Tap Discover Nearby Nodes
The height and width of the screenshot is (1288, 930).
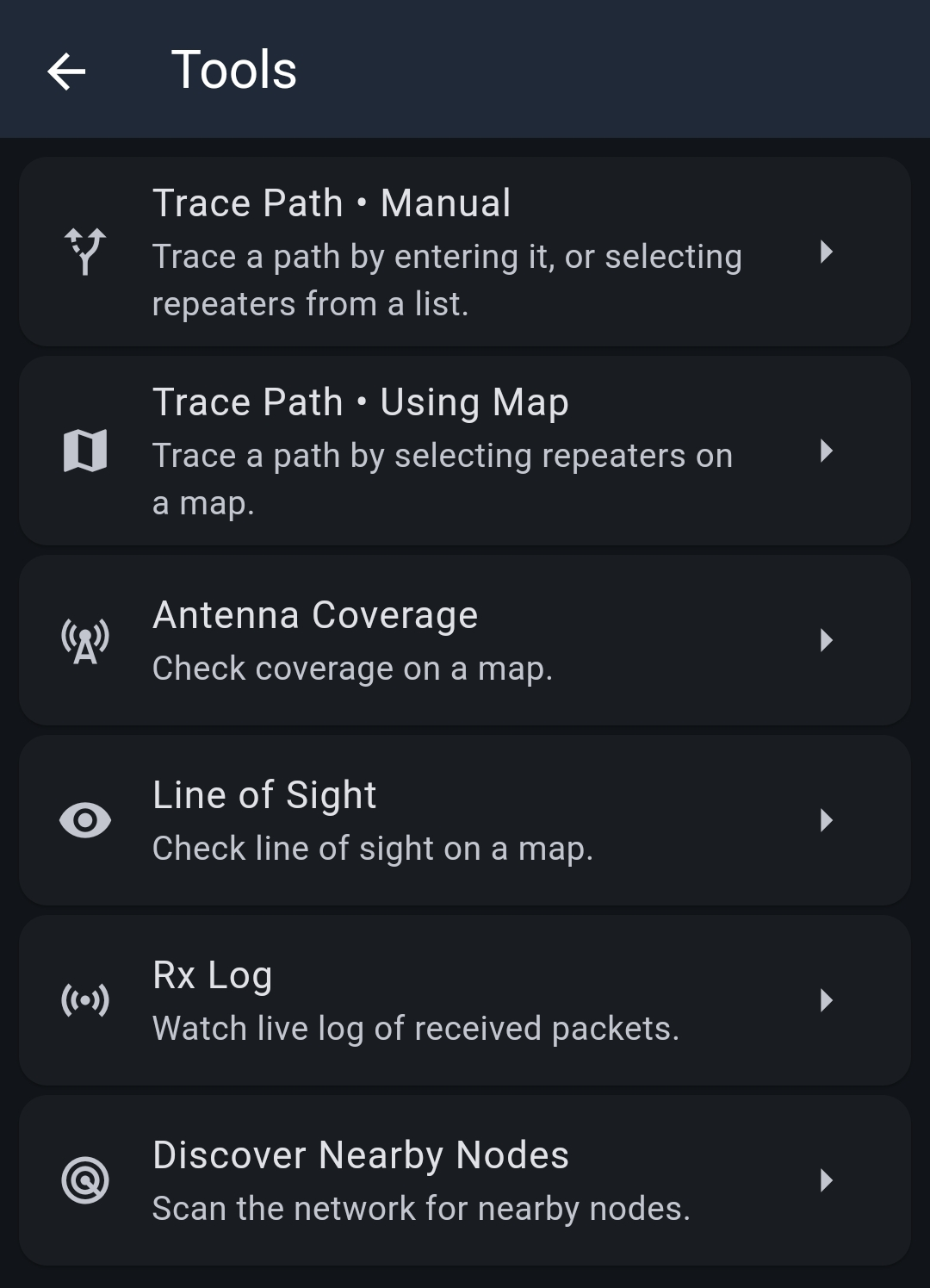coord(465,1180)
